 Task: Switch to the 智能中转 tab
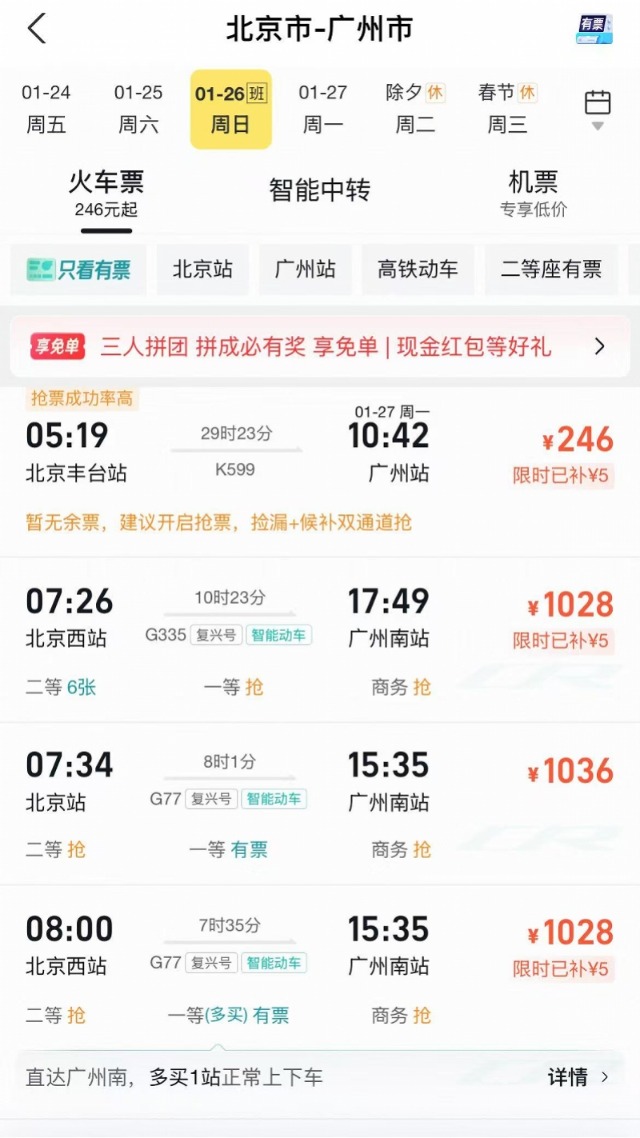(x=320, y=190)
